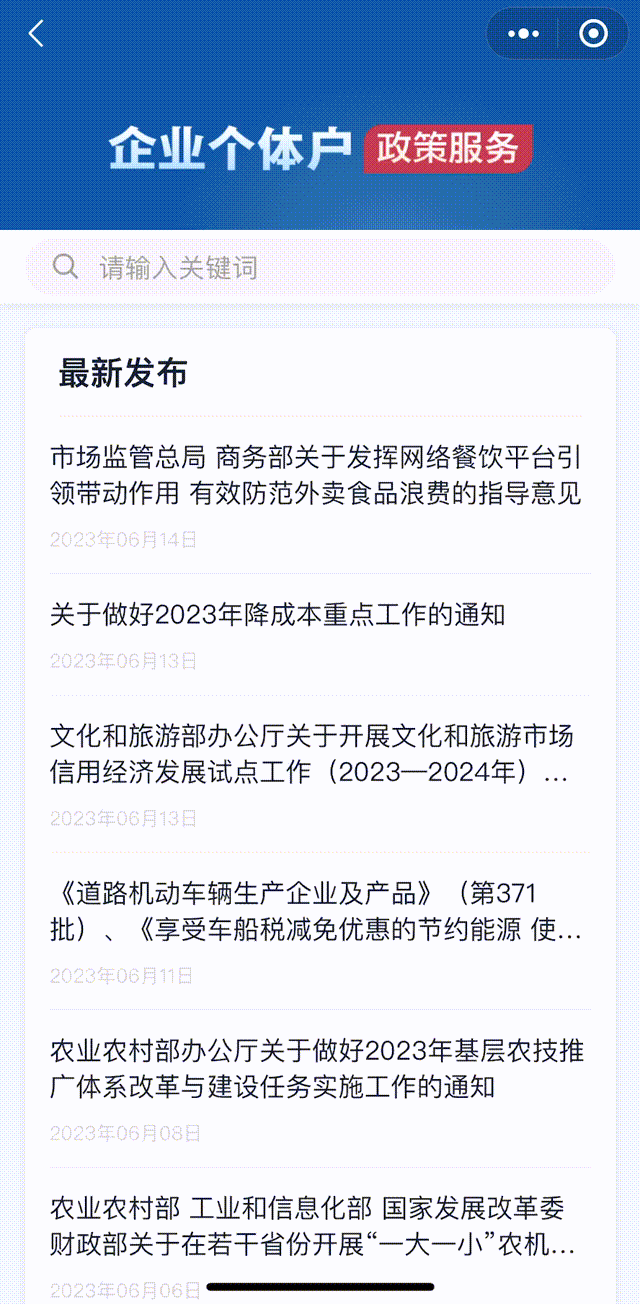Open the mini program three-dot menu

click(523, 34)
